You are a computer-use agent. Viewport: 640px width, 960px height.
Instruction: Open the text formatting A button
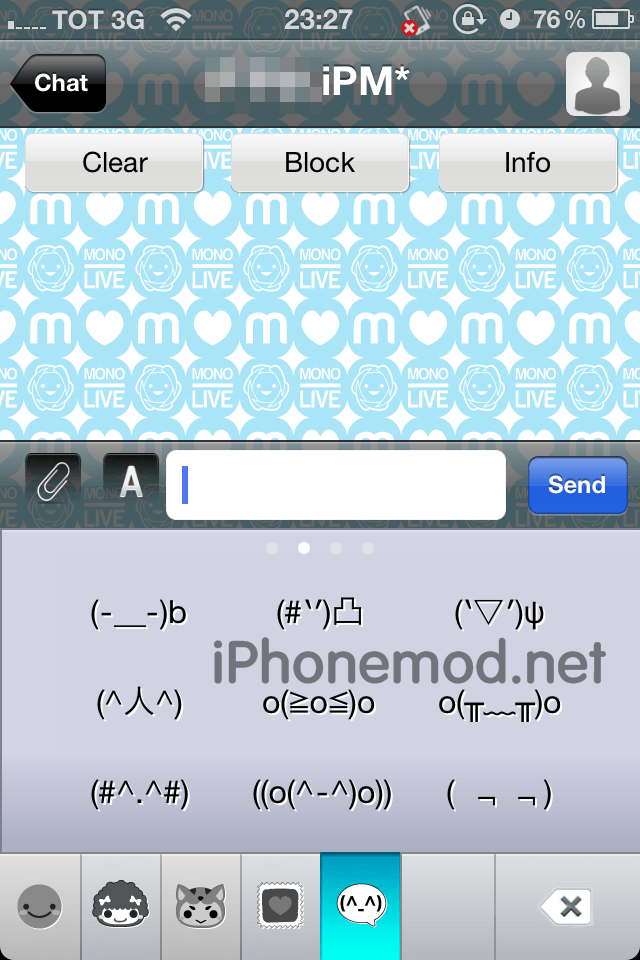coord(131,484)
